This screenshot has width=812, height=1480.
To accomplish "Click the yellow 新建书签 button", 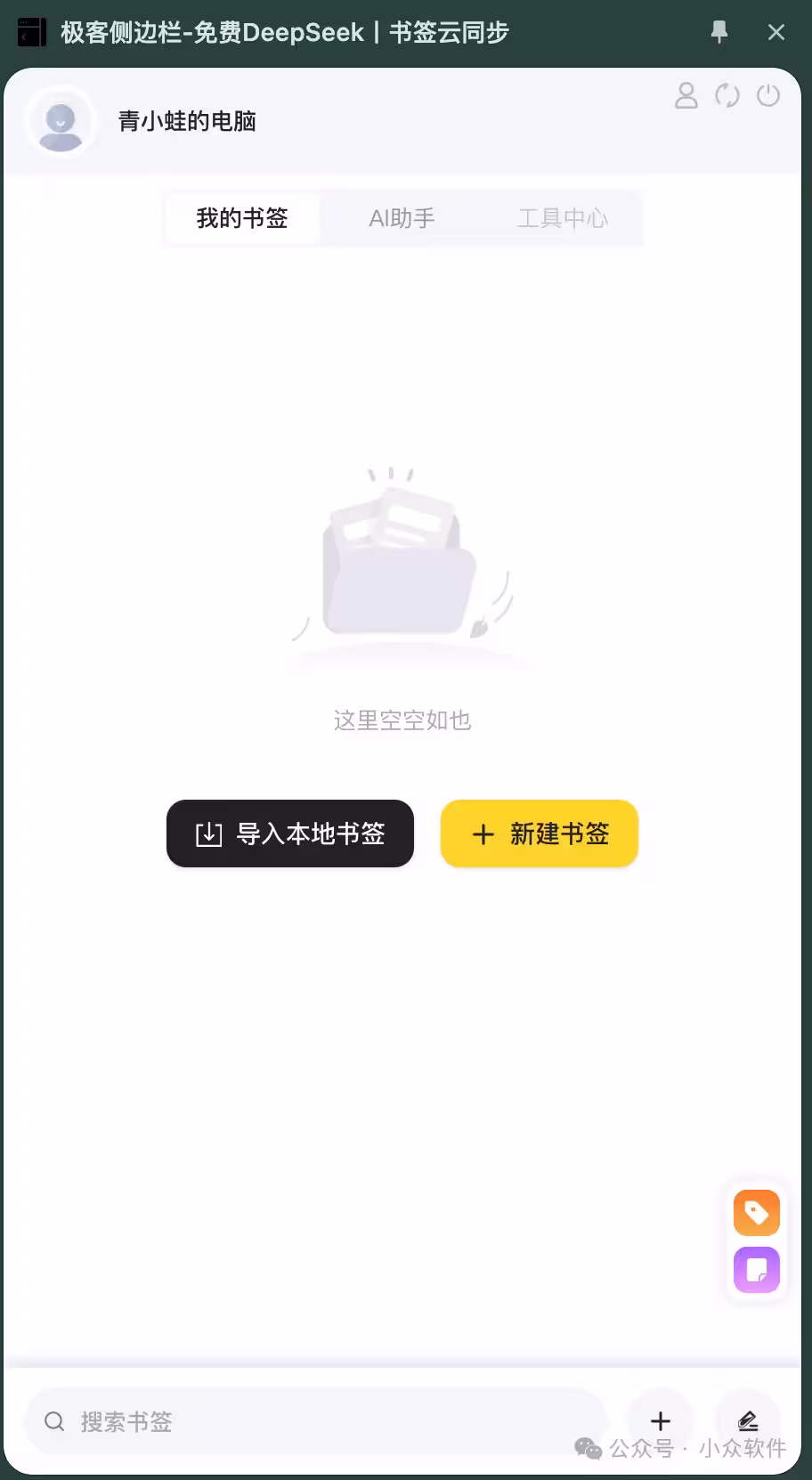I will [x=539, y=834].
